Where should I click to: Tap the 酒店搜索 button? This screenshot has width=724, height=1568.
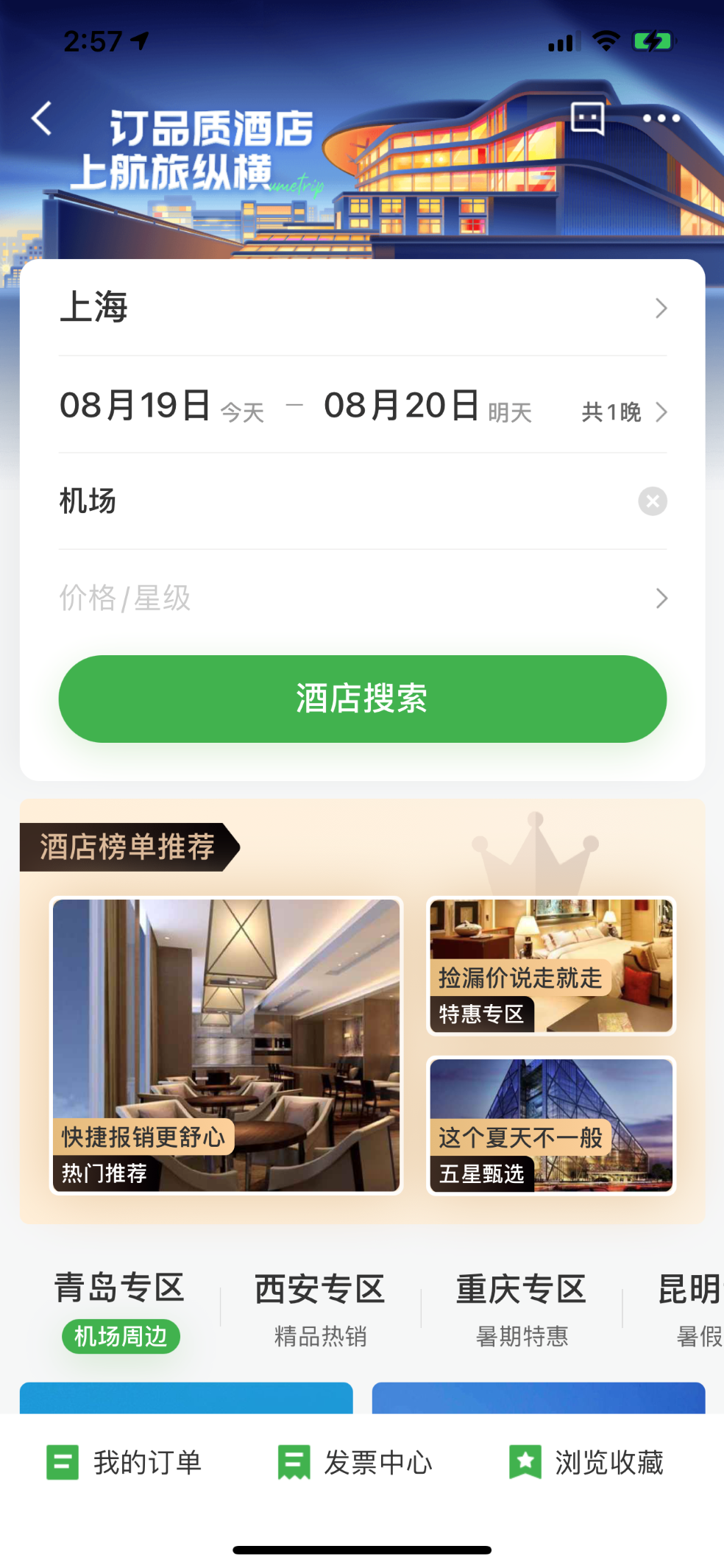pyautogui.click(x=362, y=699)
